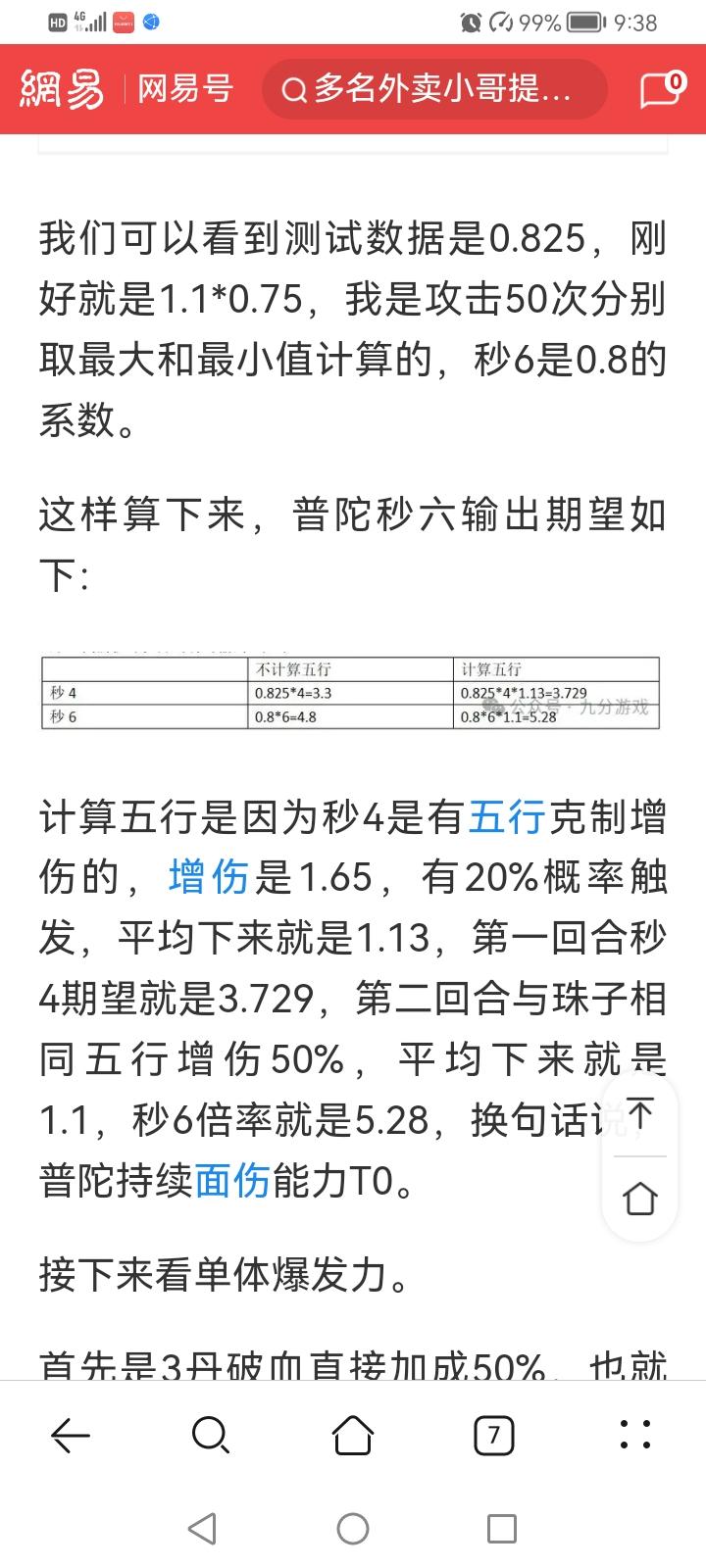The height and width of the screenshot is (1568, 706).
Task: Open the 五行 link
Action: pyautogui.click(x=506, y=817)
